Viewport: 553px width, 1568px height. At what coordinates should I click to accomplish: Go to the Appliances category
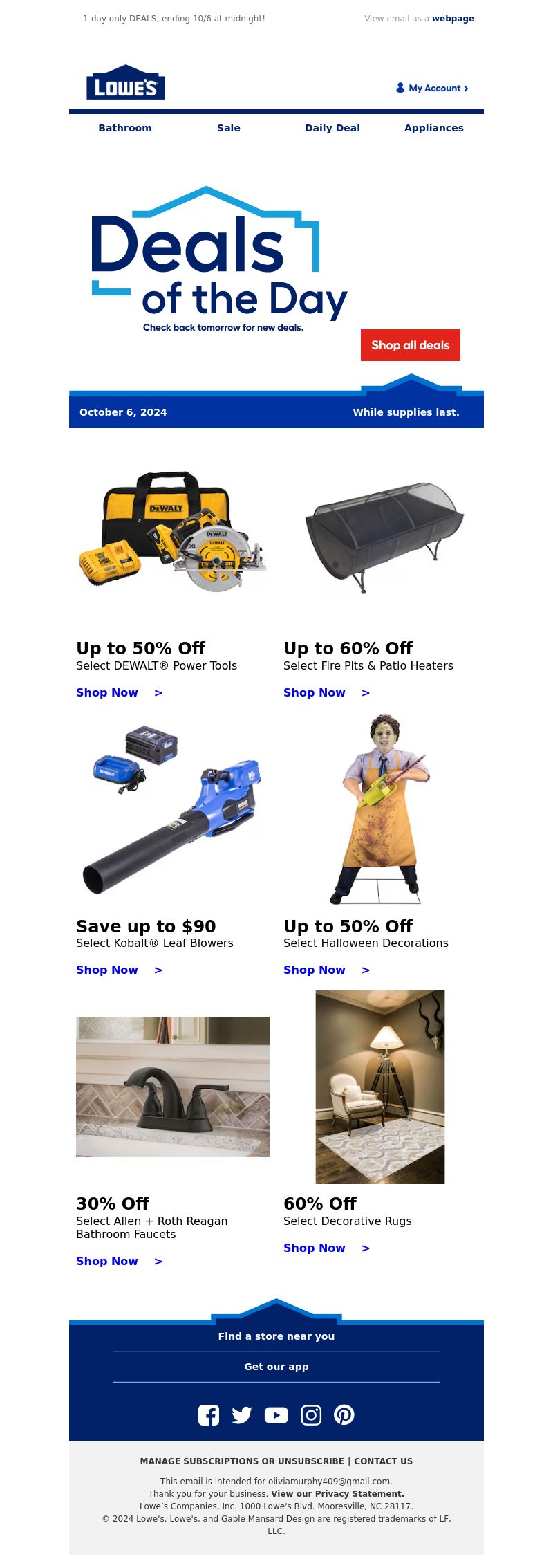tap(434, 128)
